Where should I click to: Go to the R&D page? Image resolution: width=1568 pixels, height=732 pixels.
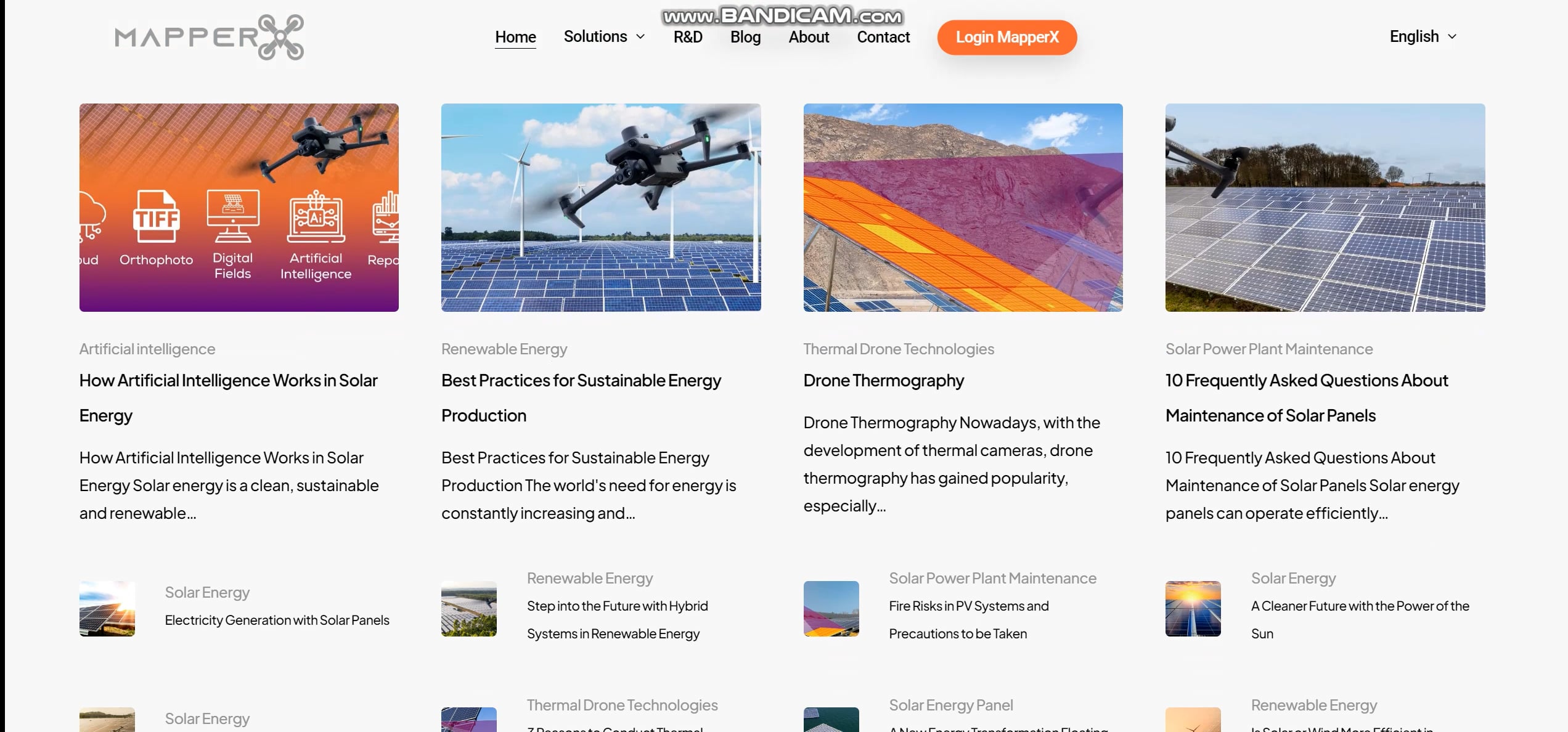coord(688,37)
